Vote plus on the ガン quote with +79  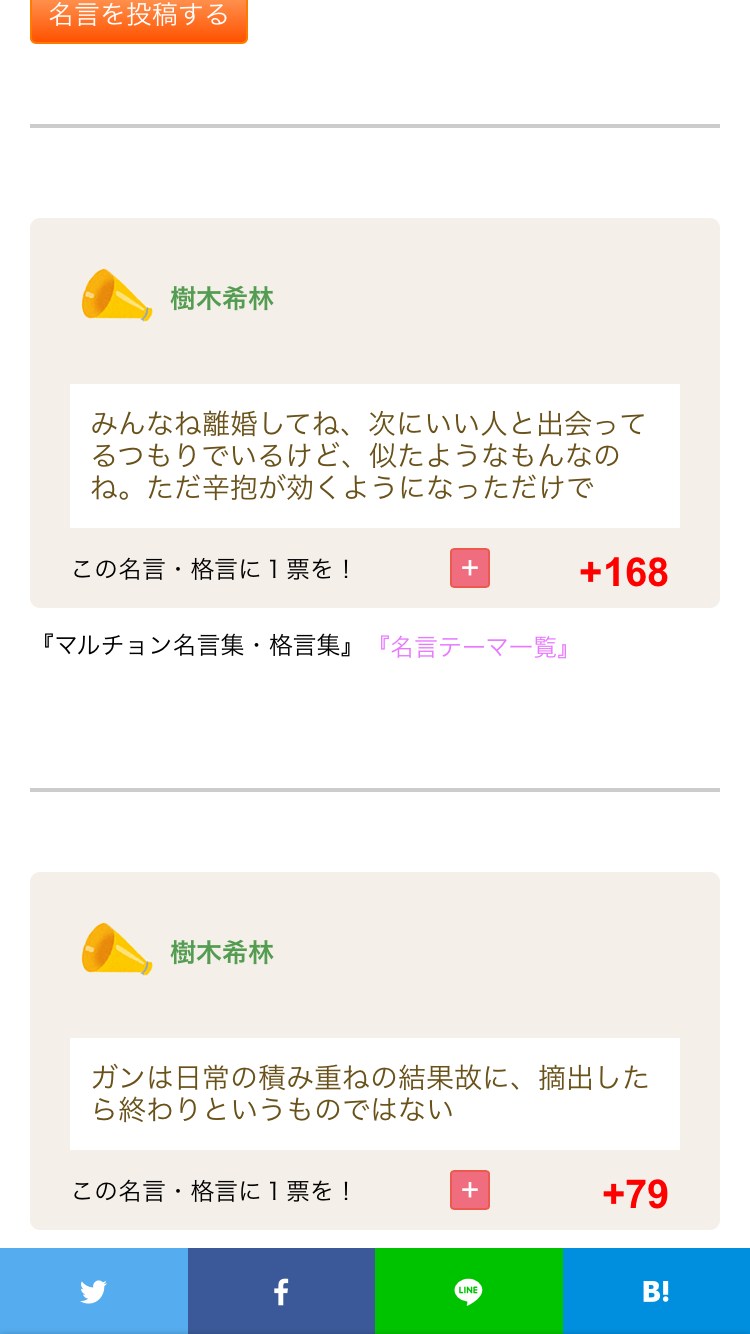[x=470, y=1190]
